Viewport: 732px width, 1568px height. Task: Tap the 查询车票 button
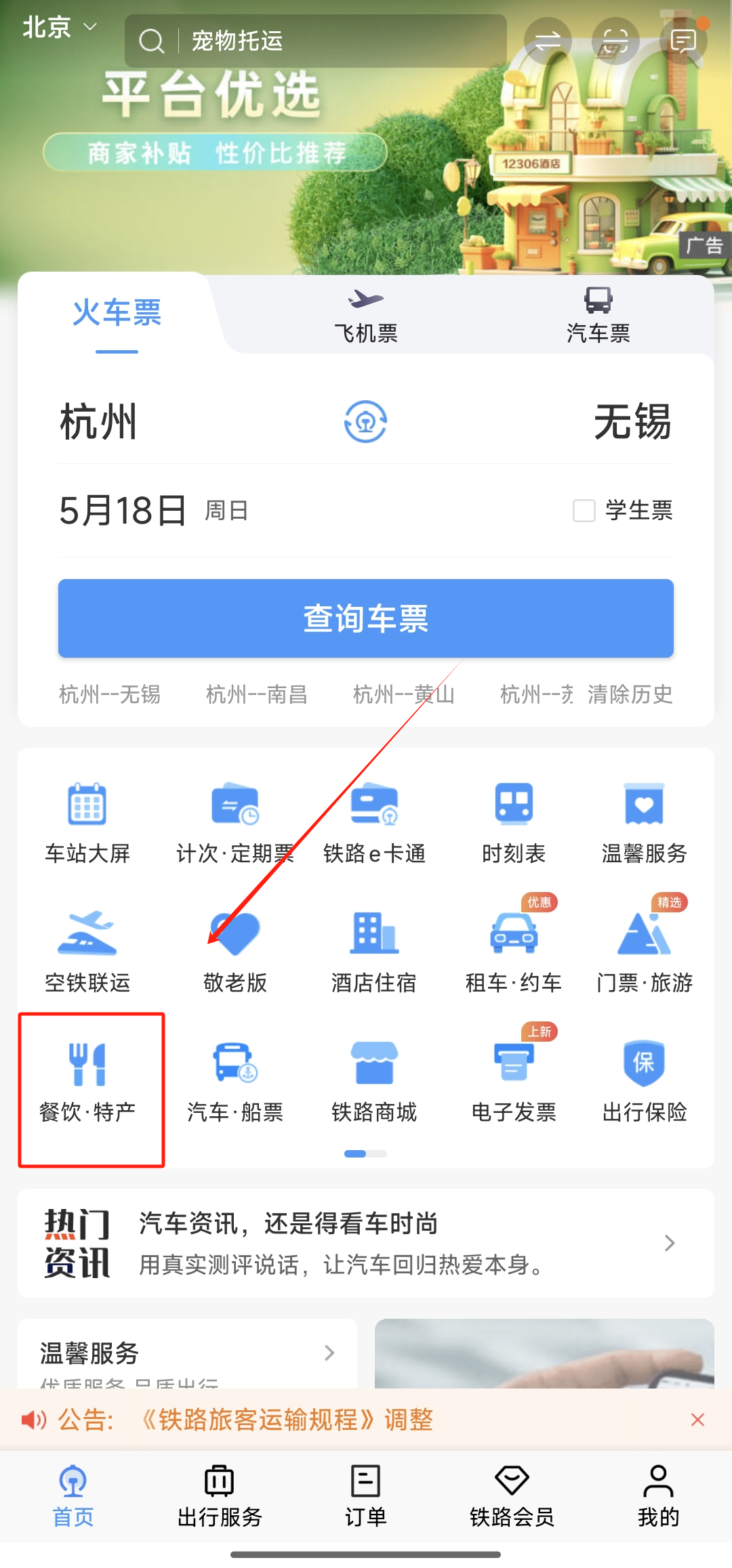pos(366,618)
